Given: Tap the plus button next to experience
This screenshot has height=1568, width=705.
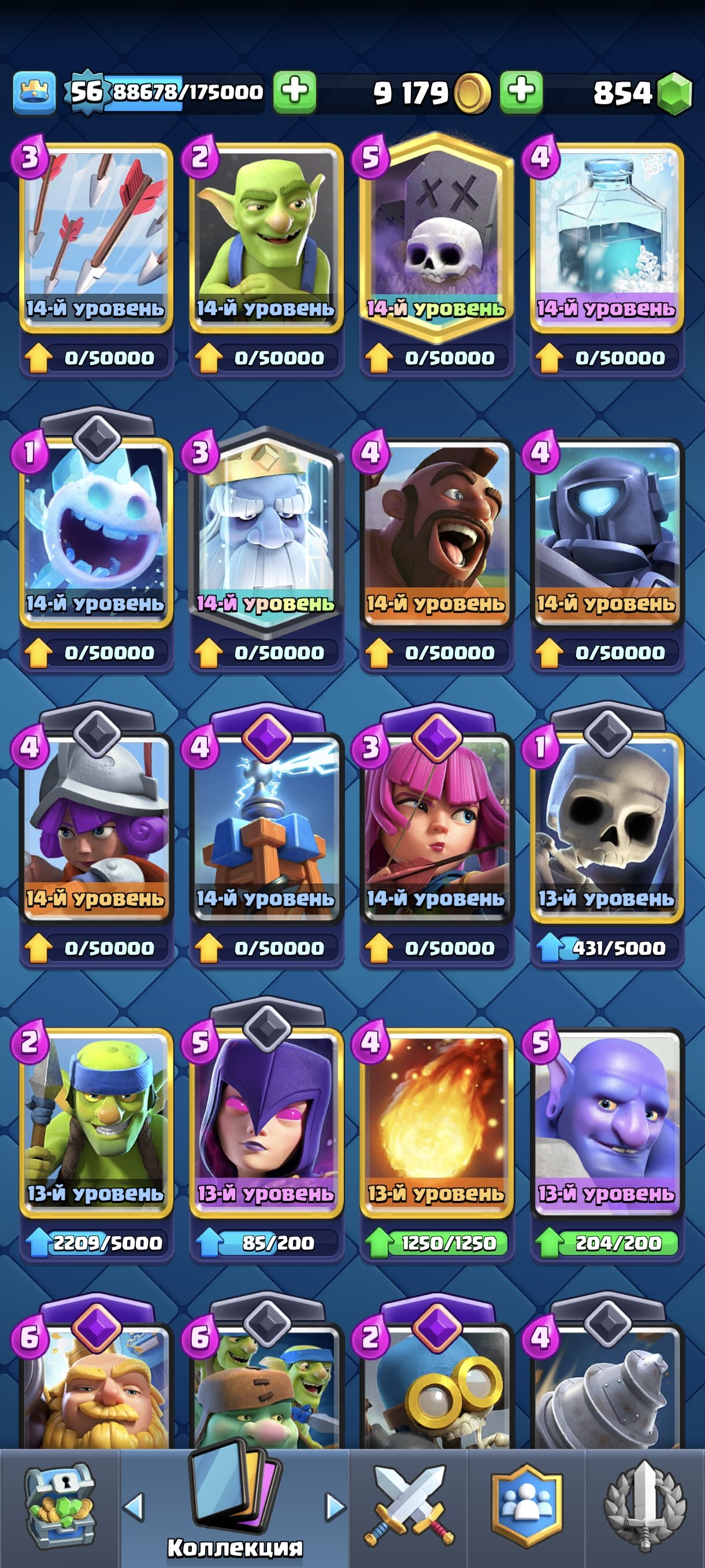Looking at the screenshot, I should [x=294, y=92].
